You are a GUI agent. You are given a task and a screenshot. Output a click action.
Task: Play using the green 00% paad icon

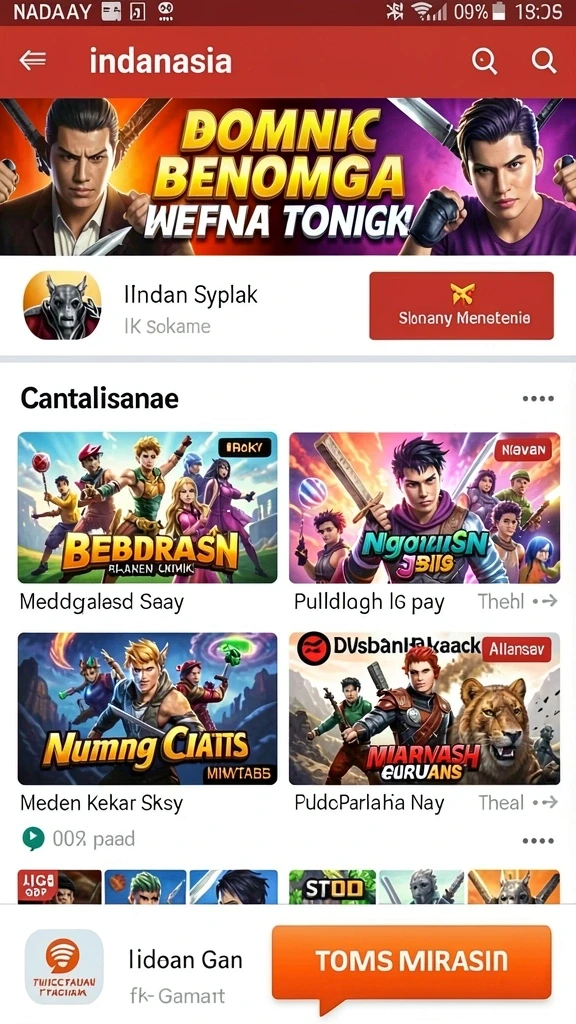tap(33, 839)
